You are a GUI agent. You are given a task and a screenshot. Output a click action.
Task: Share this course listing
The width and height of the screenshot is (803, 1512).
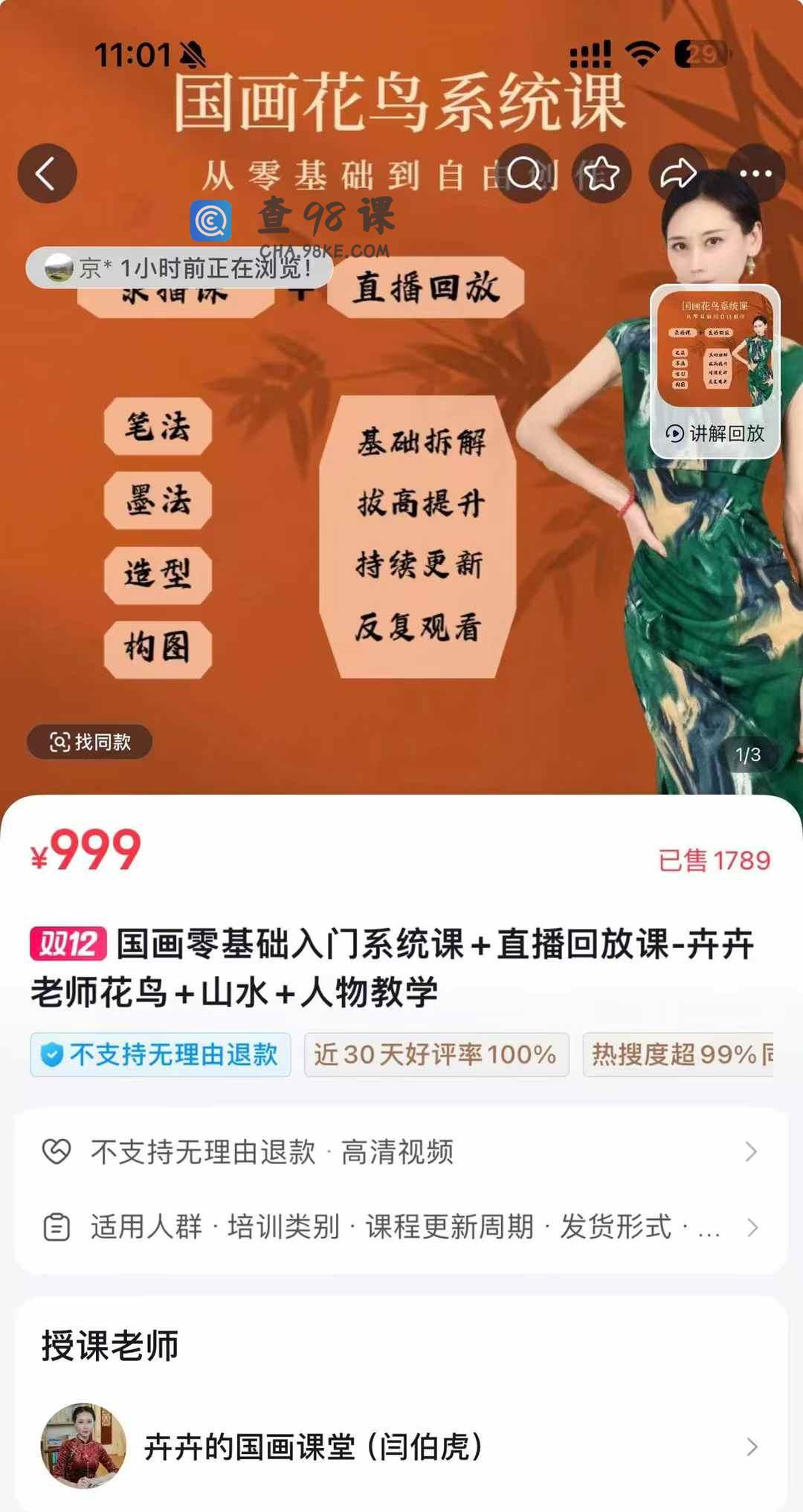pos(678,174)
